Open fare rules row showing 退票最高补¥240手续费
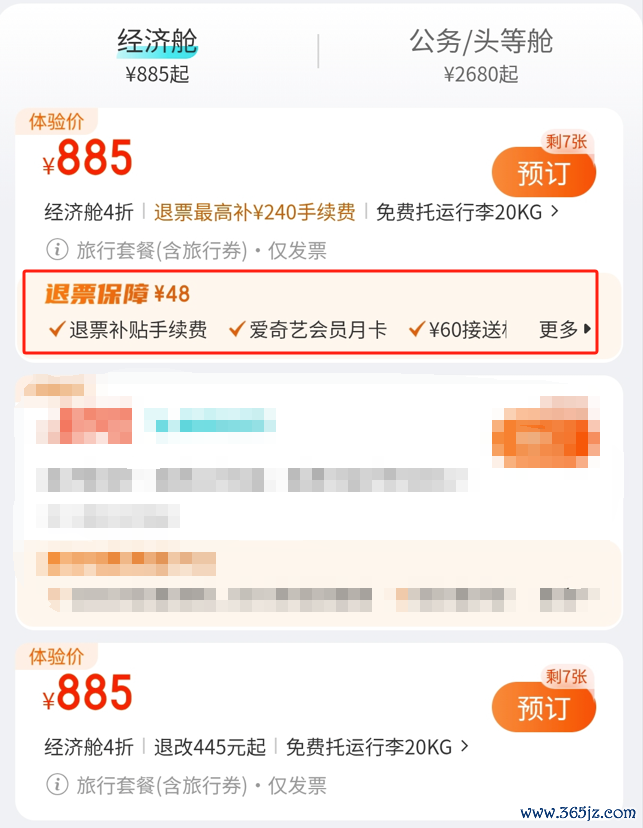Image resolution: width=643 pixels, height=828 pixels. coord(300,212)
